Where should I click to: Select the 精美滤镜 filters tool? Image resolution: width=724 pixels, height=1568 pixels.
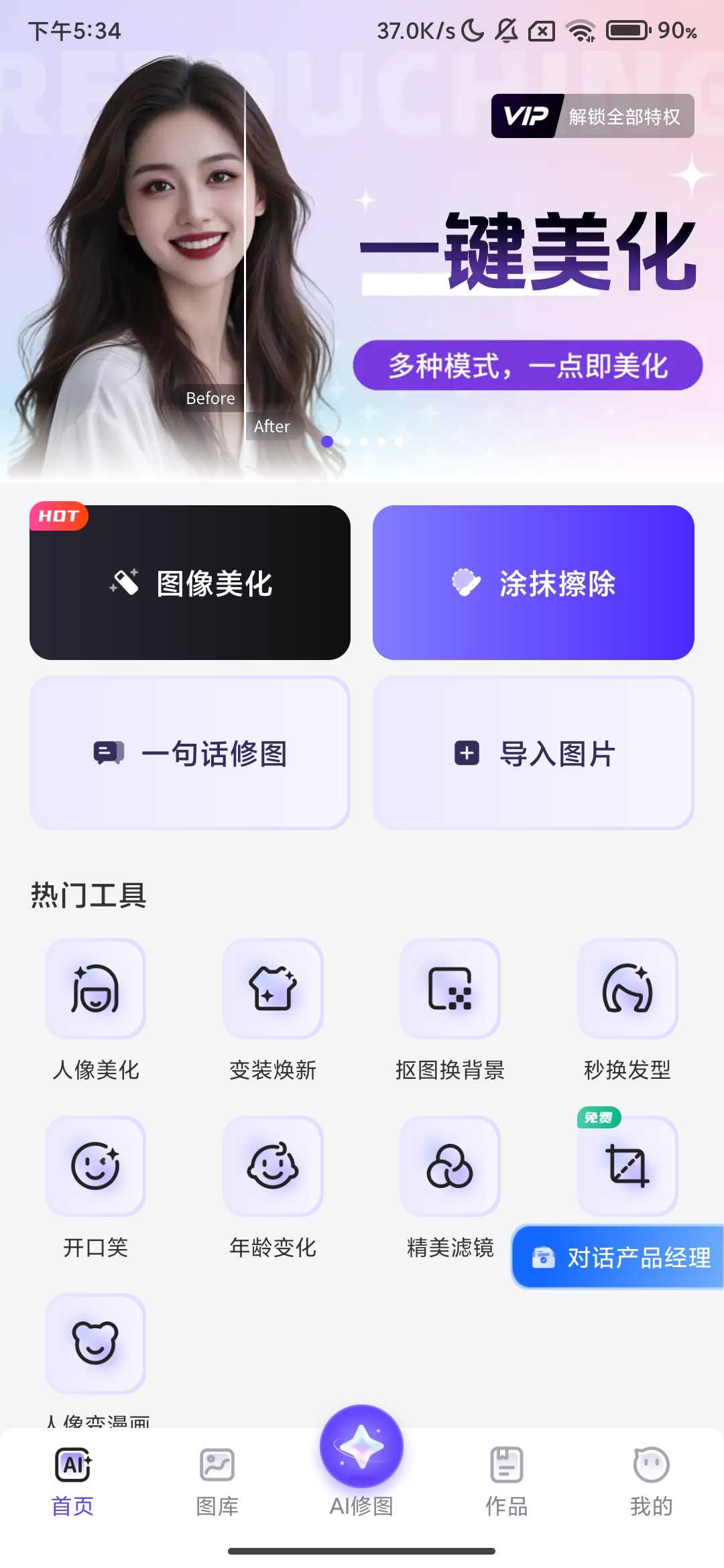point(450,1185)
